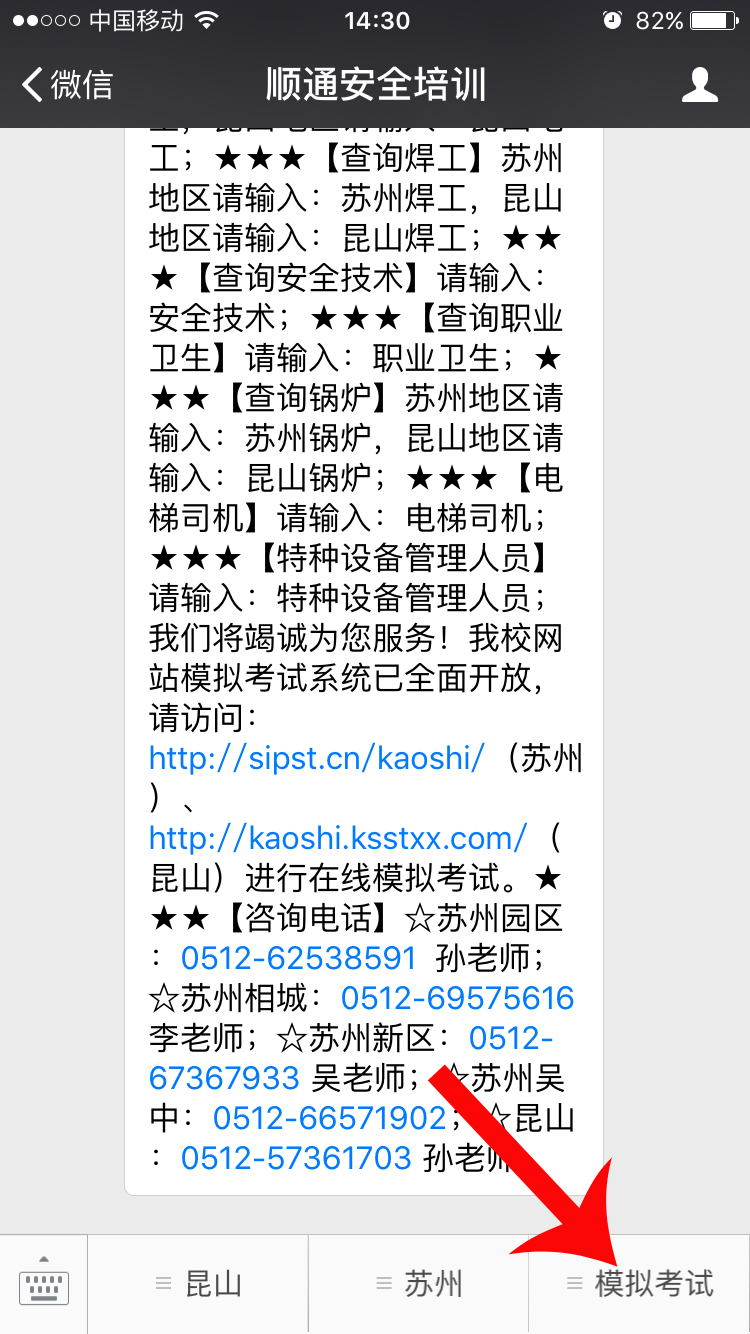The image size is (750, 1334).
Task: Open the sipst.cn/kaoshi link
Action: (317, 757)
